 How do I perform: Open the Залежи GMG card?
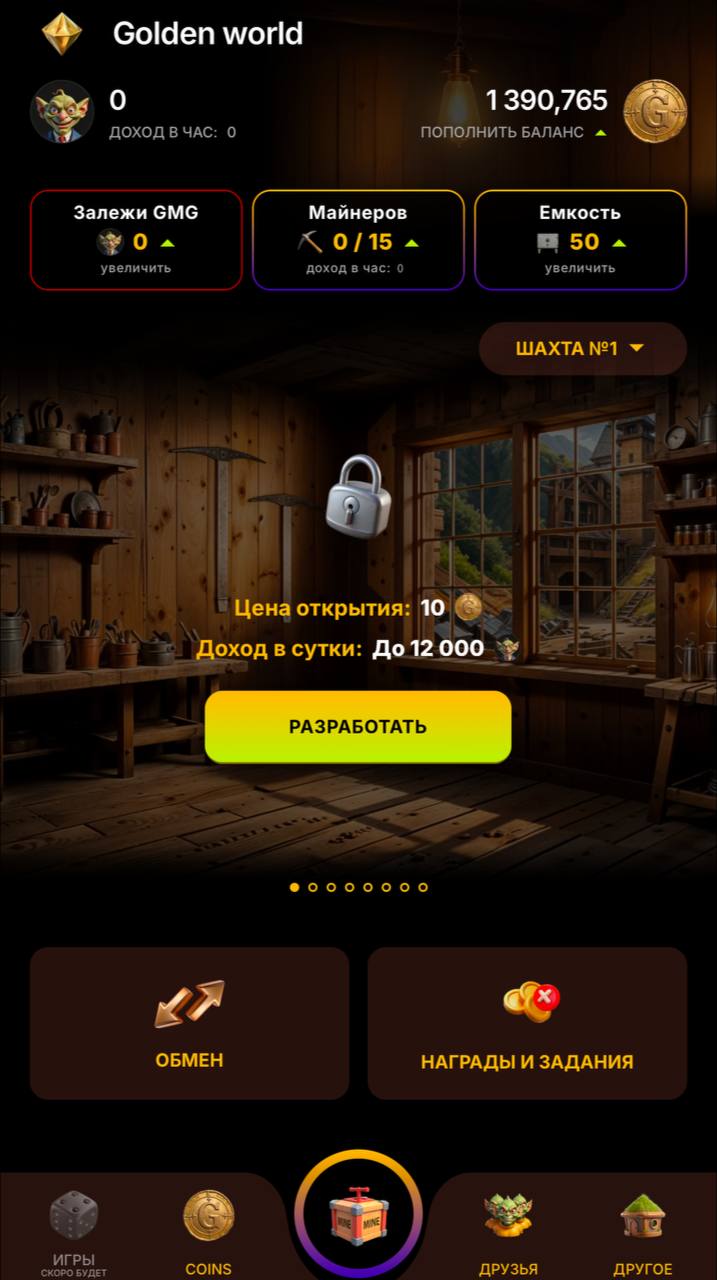[136, 240]
